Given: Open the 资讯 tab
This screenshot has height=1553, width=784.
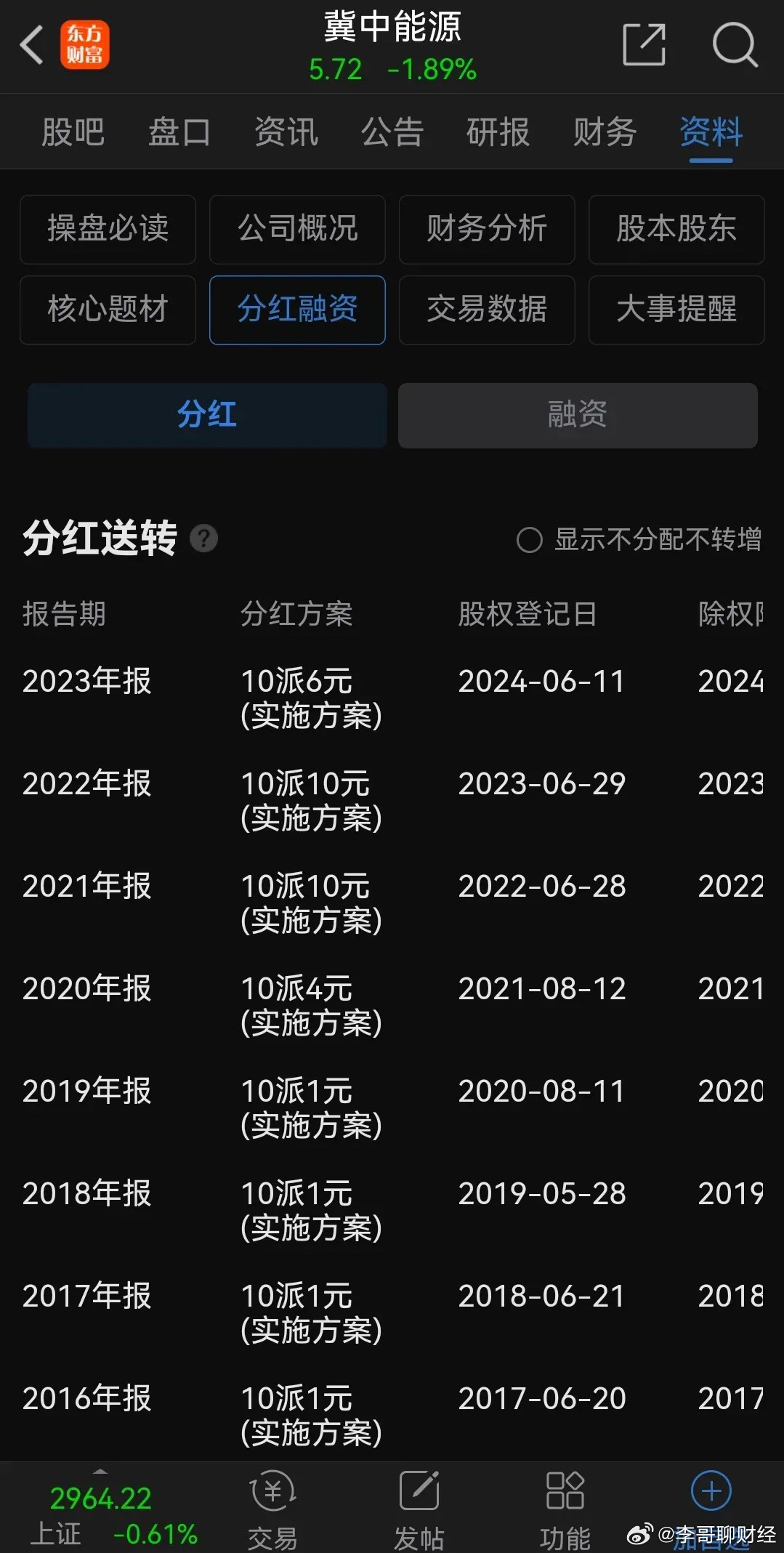Looking at the screenshot, I should pyautogui.click(x=286, y=132).
